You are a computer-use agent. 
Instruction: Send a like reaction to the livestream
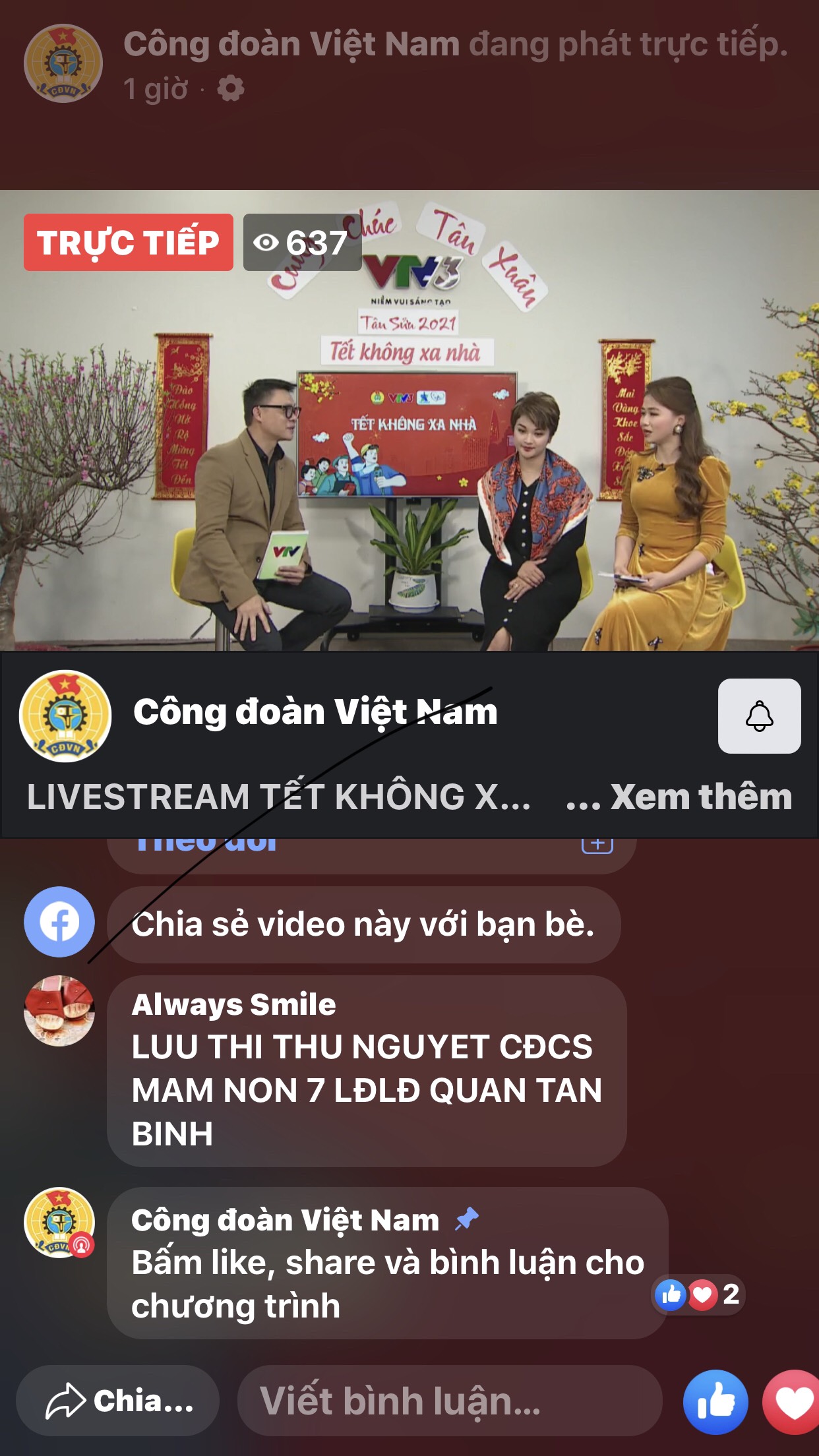[x=715, y=1402]
